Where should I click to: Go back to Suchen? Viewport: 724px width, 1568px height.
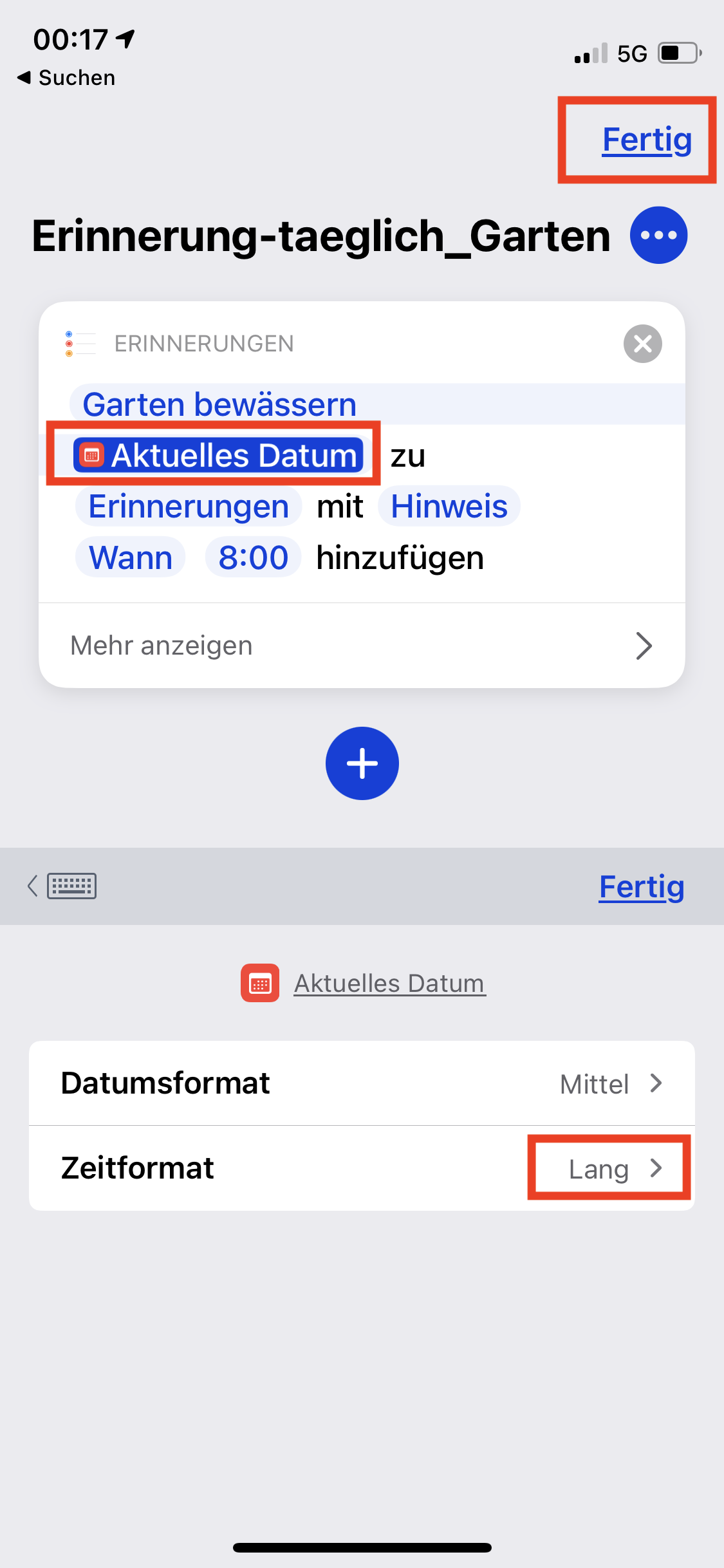click(x=66, y=78)
